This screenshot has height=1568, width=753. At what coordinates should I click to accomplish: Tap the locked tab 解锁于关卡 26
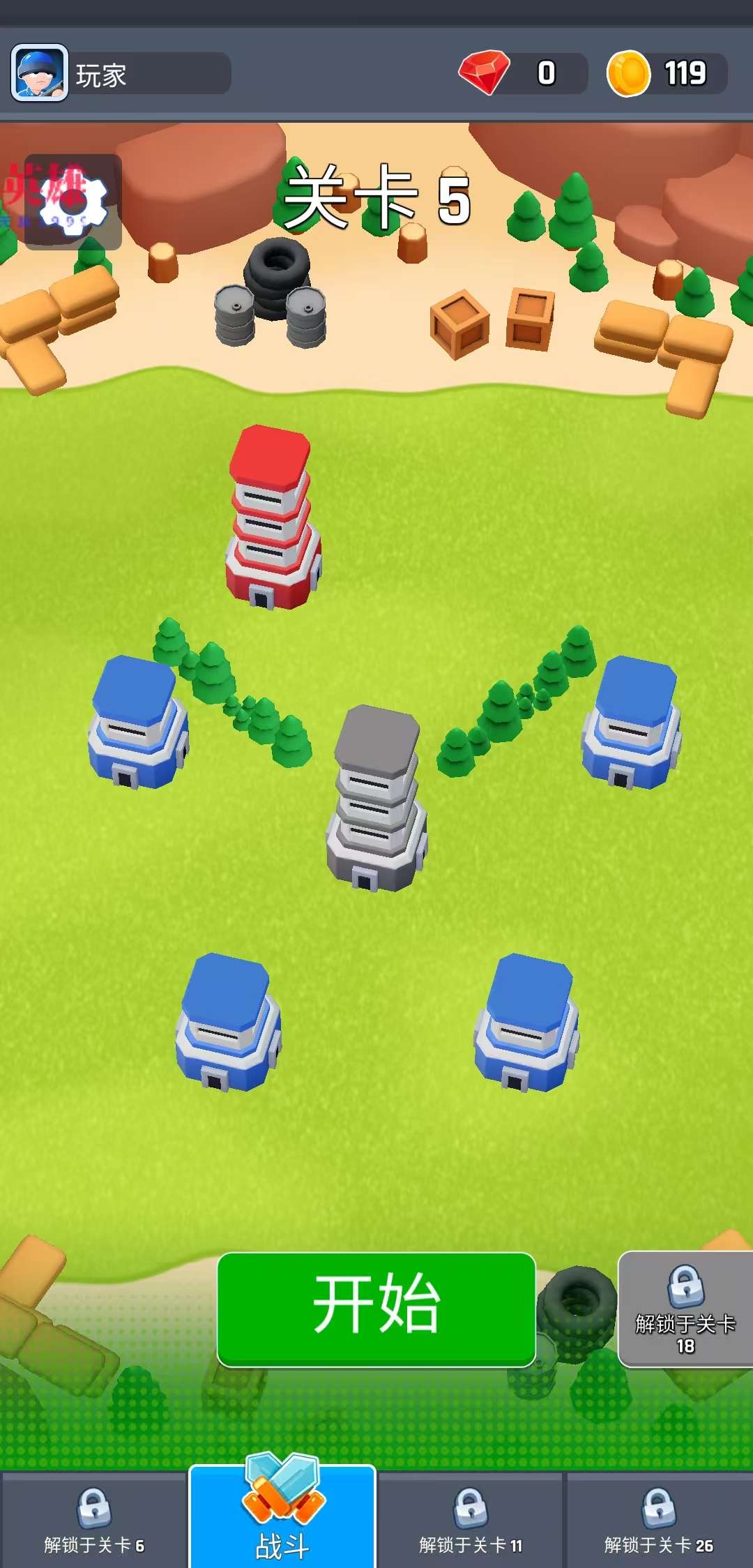tap(659, 1522)
